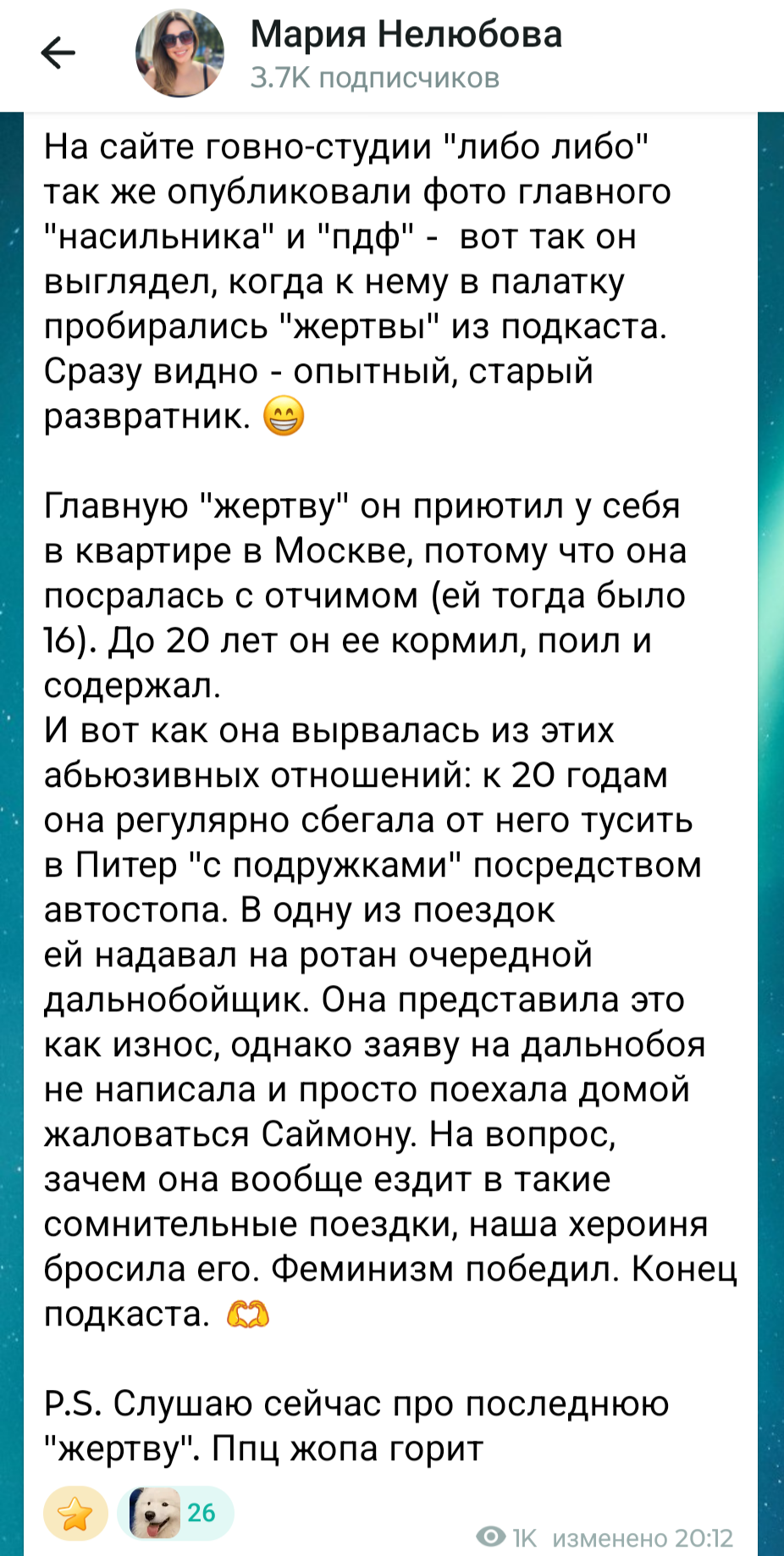Viewport: 784px width, 1556px height.
Task: Go back using the arrow icon
Action: [58, 54]
